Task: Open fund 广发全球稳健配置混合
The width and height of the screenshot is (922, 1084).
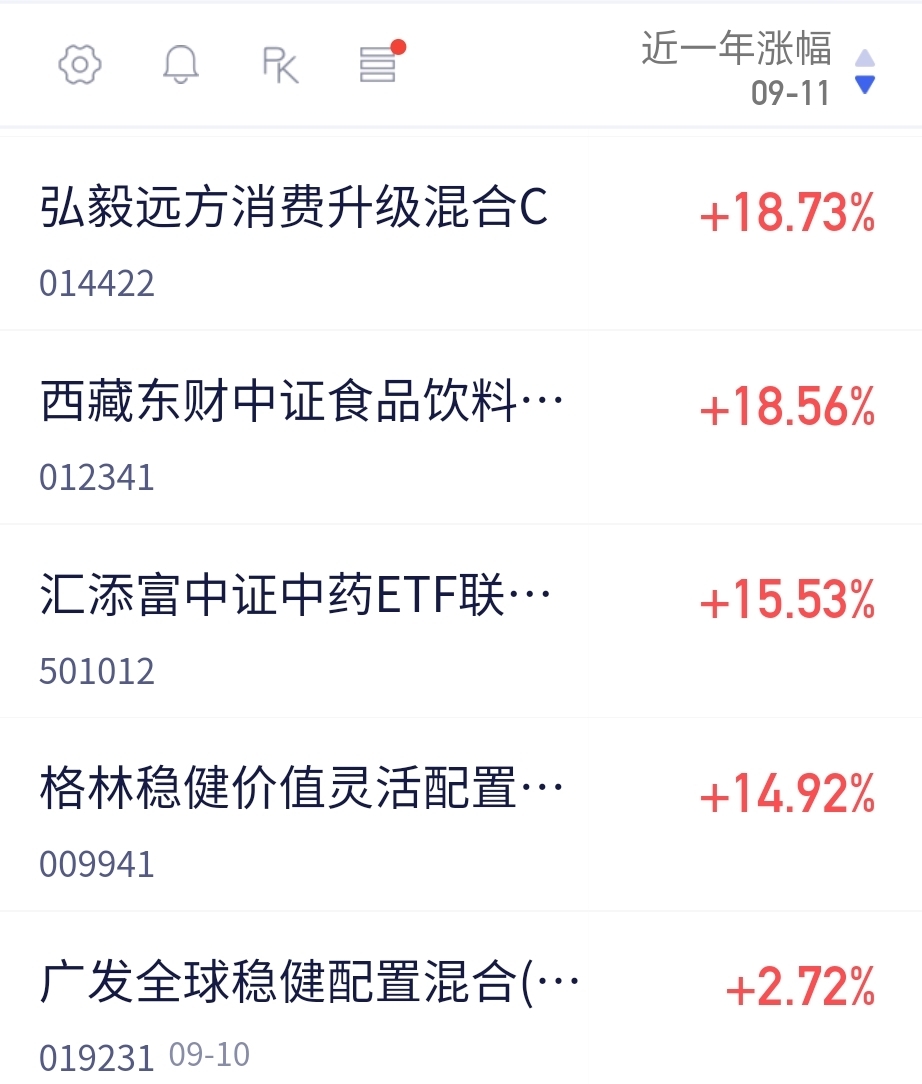Action: 461,998
